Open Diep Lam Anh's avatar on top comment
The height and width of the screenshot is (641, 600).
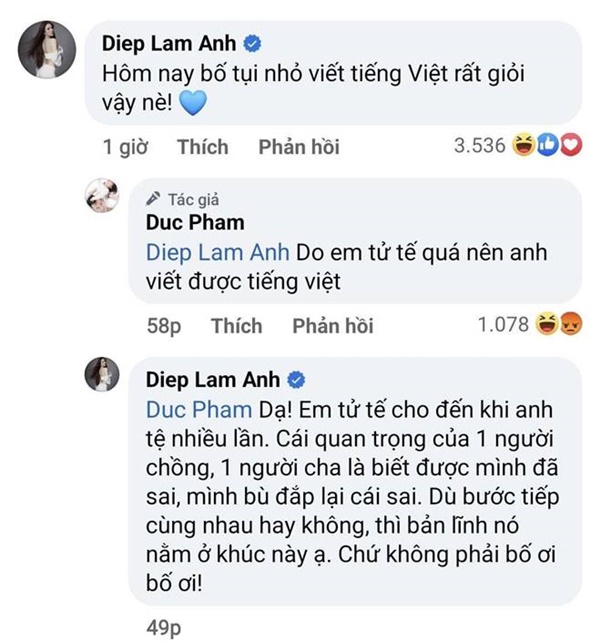47,47
